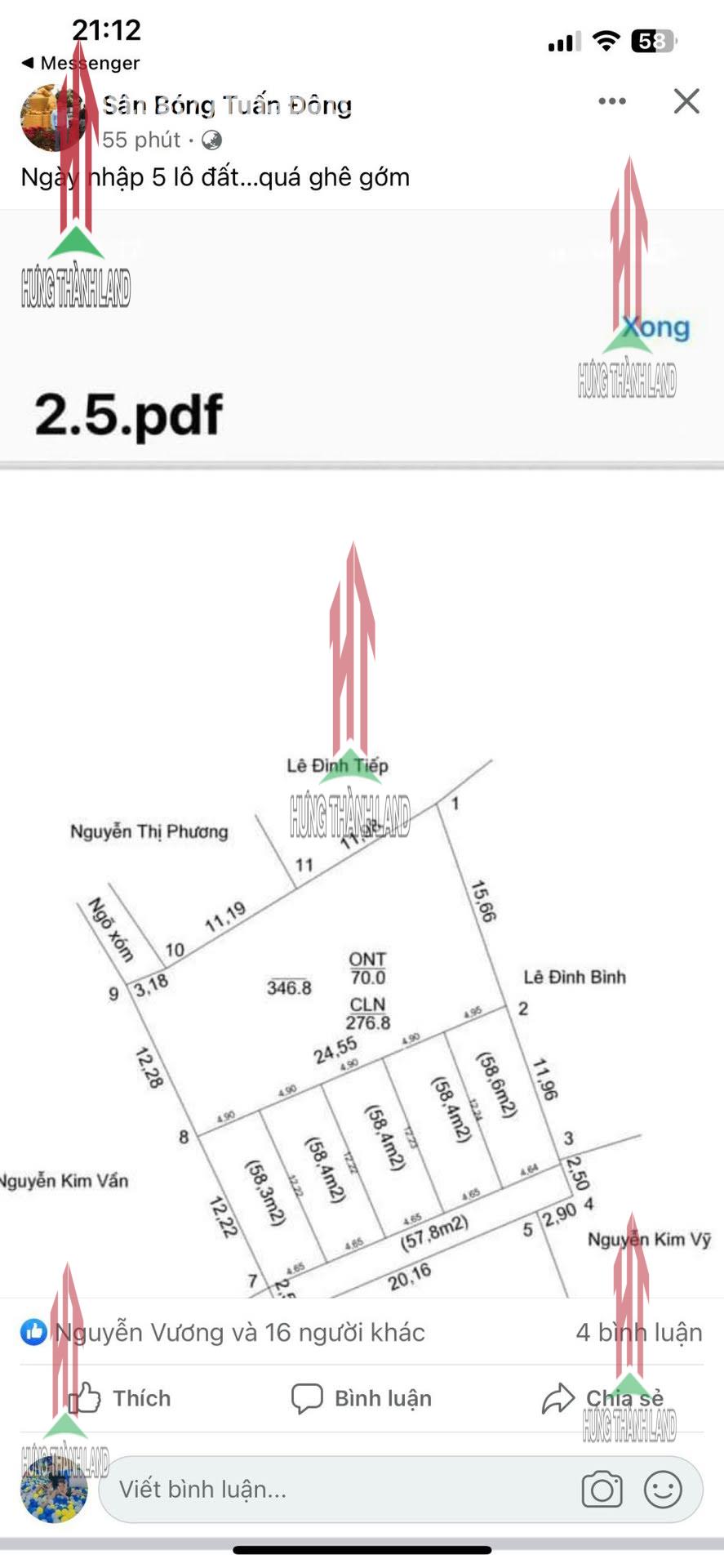This screenshot has height=1568, width=724.
Task: Close the post with the X
Action: (686, 101)
